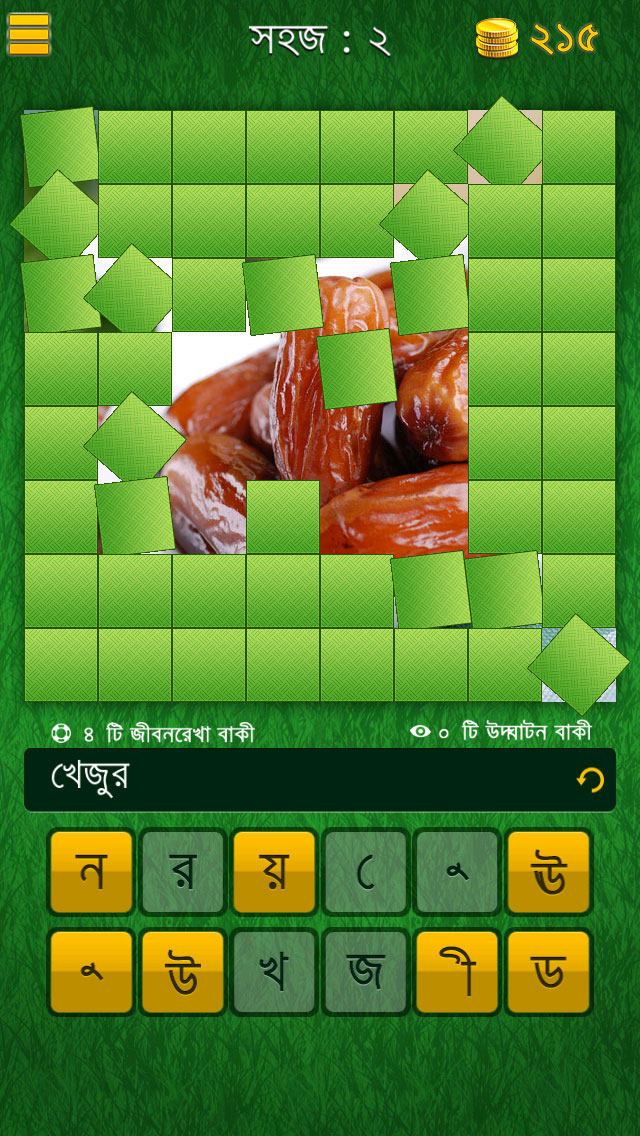
Task: Use a lifeline via জীবনরেখা বাকী
Action: click(152, 733)
